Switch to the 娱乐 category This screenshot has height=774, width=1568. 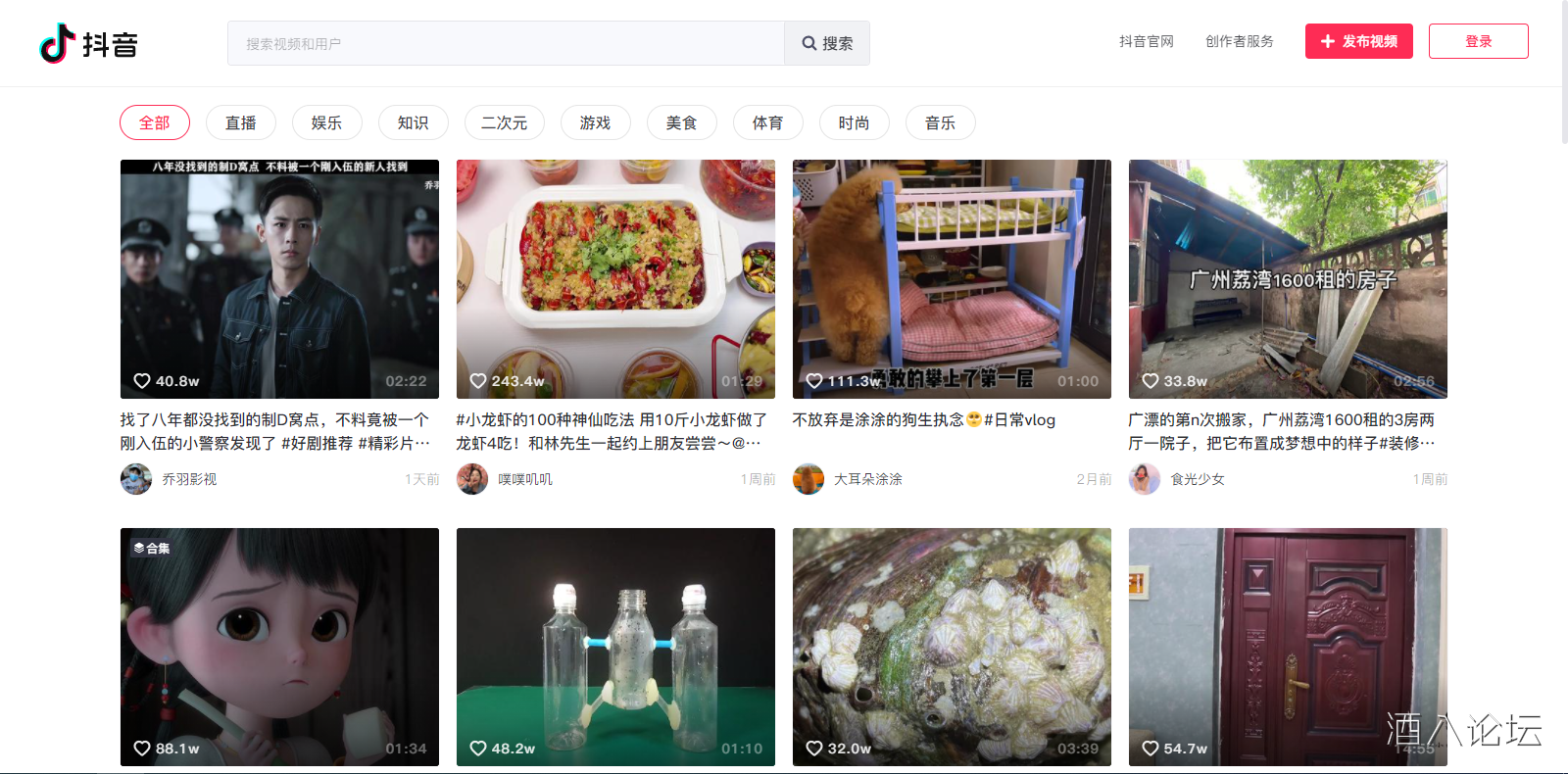pyautogui.click(x=327, y=122)
